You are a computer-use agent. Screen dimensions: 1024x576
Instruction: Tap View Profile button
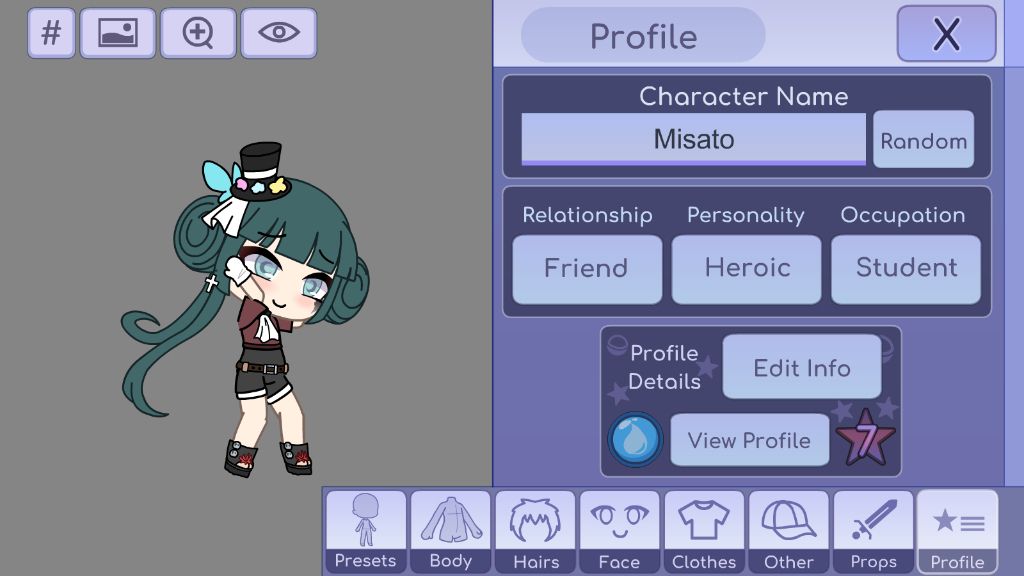(x=749, y=440)
